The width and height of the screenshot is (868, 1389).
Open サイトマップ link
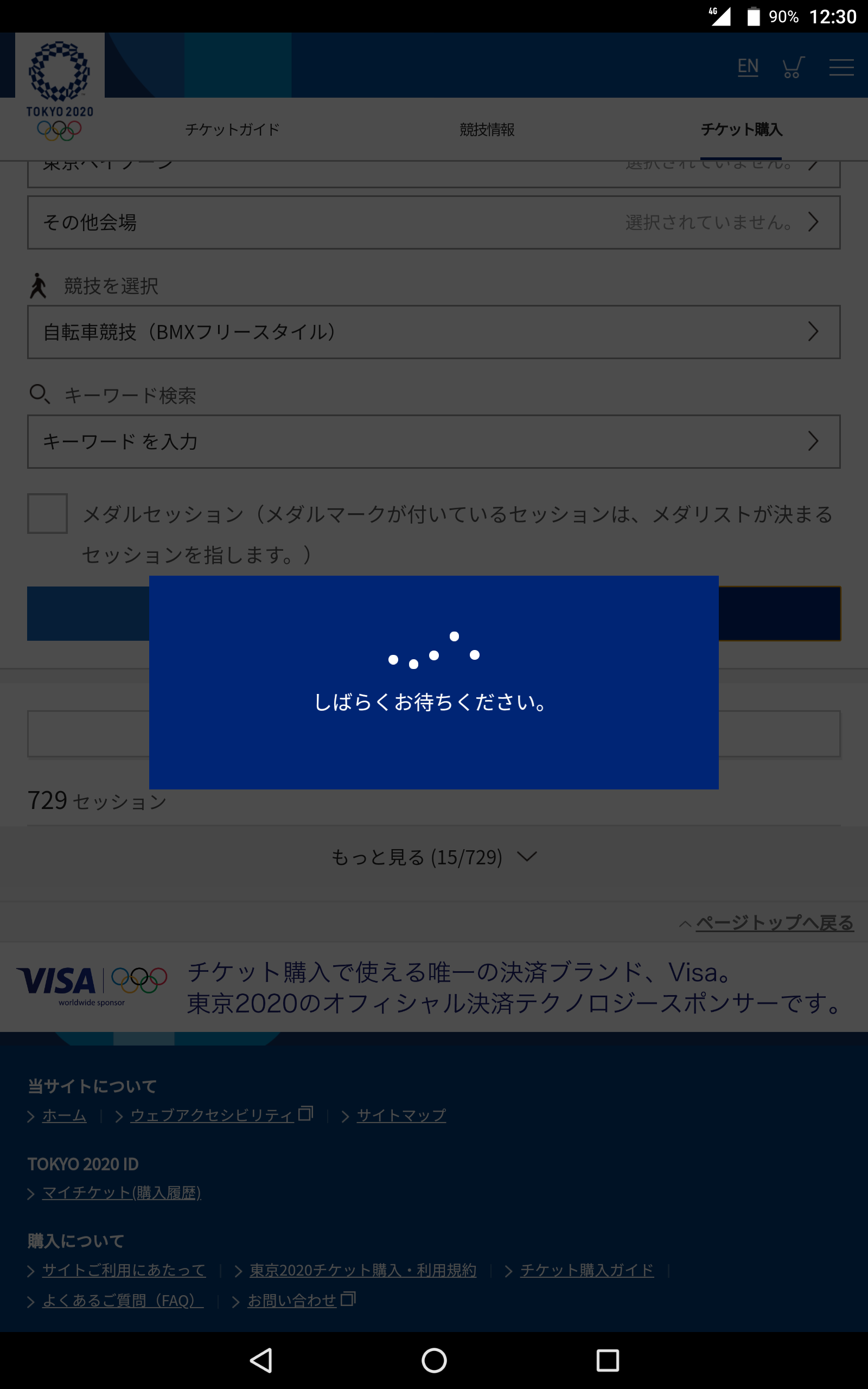[x=401, y=1115]
